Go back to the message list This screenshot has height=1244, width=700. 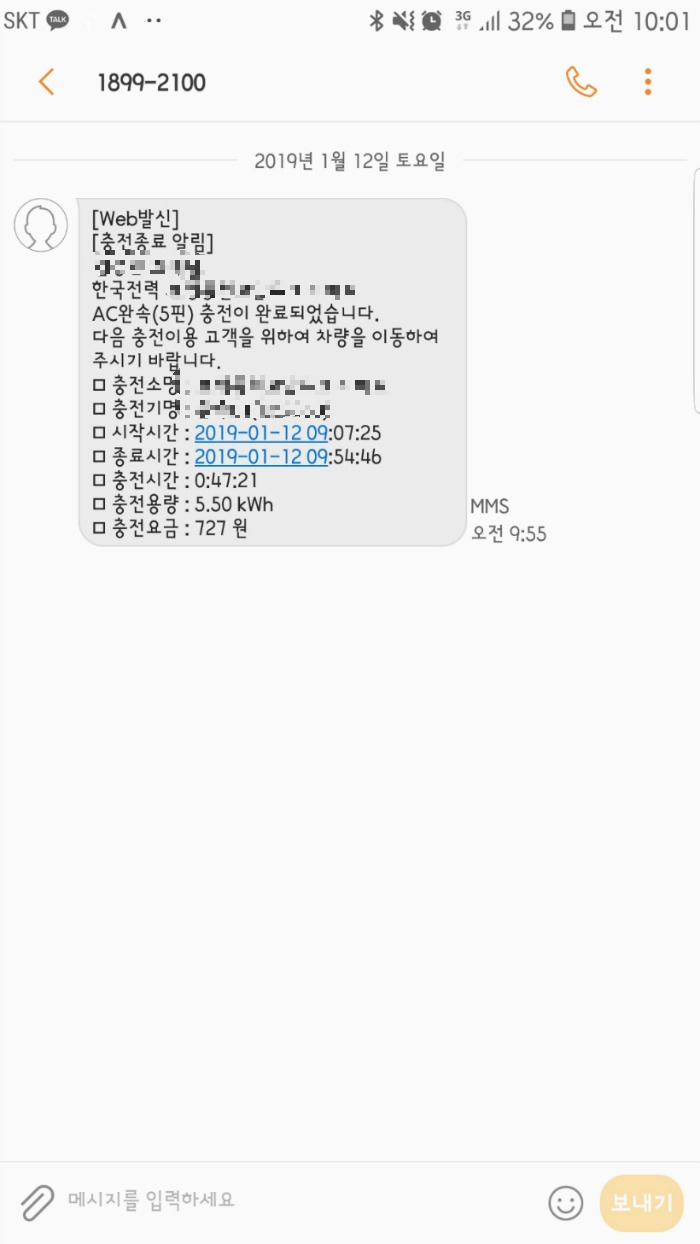click(x=46, y=82)
